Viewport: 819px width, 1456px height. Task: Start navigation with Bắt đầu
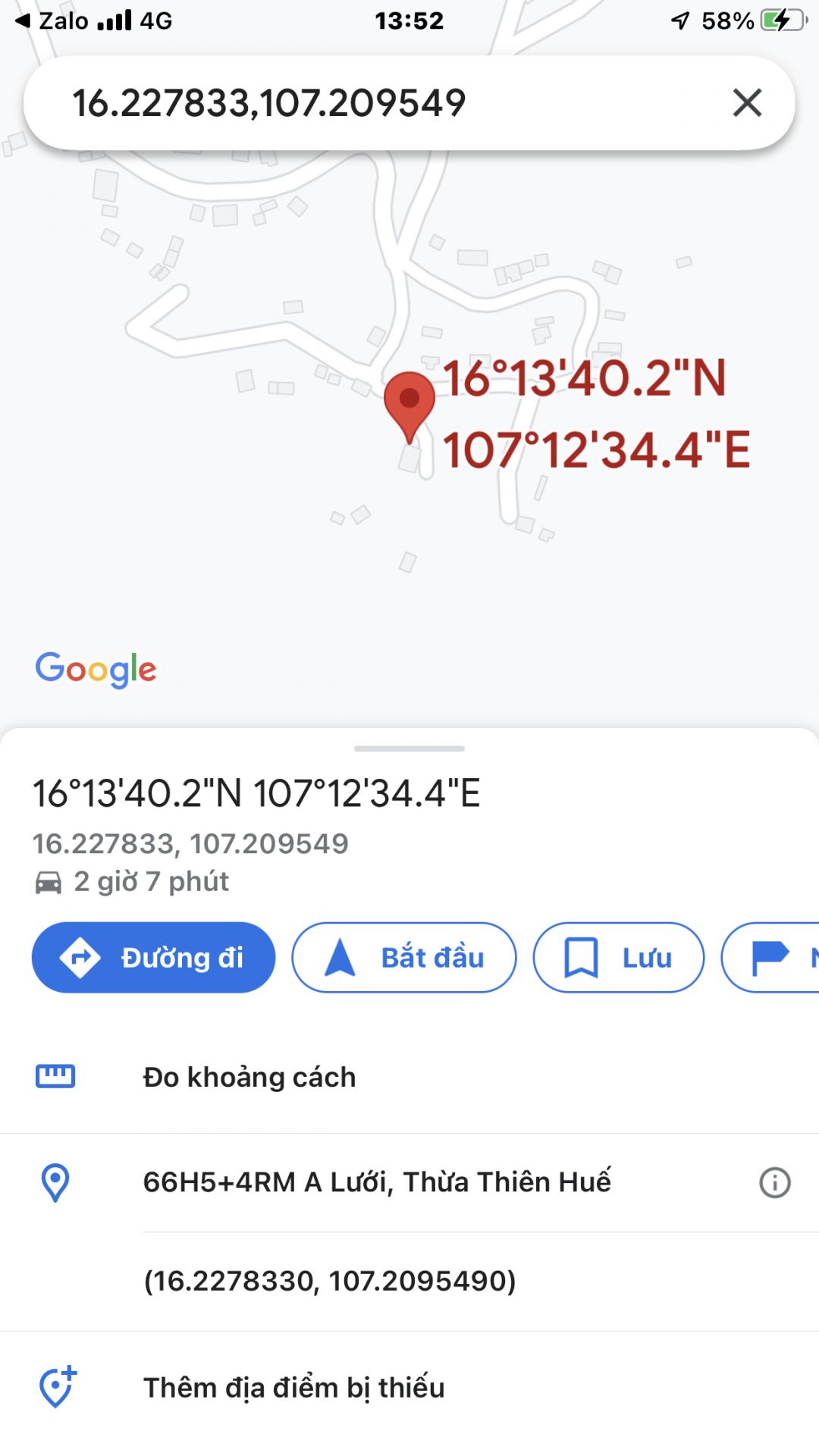(403, 958)
